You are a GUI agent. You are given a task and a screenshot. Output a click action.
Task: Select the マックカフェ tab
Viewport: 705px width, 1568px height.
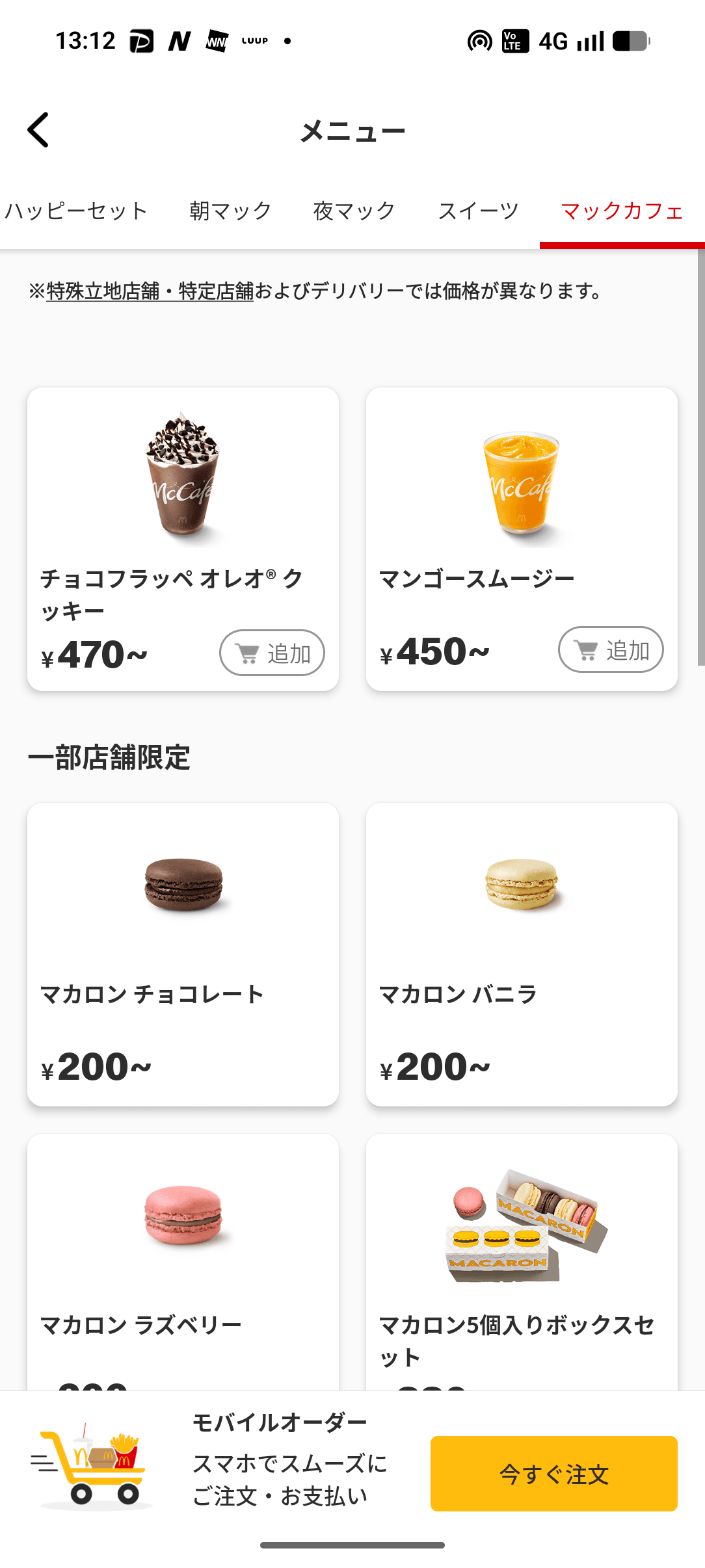click(622, 211)
